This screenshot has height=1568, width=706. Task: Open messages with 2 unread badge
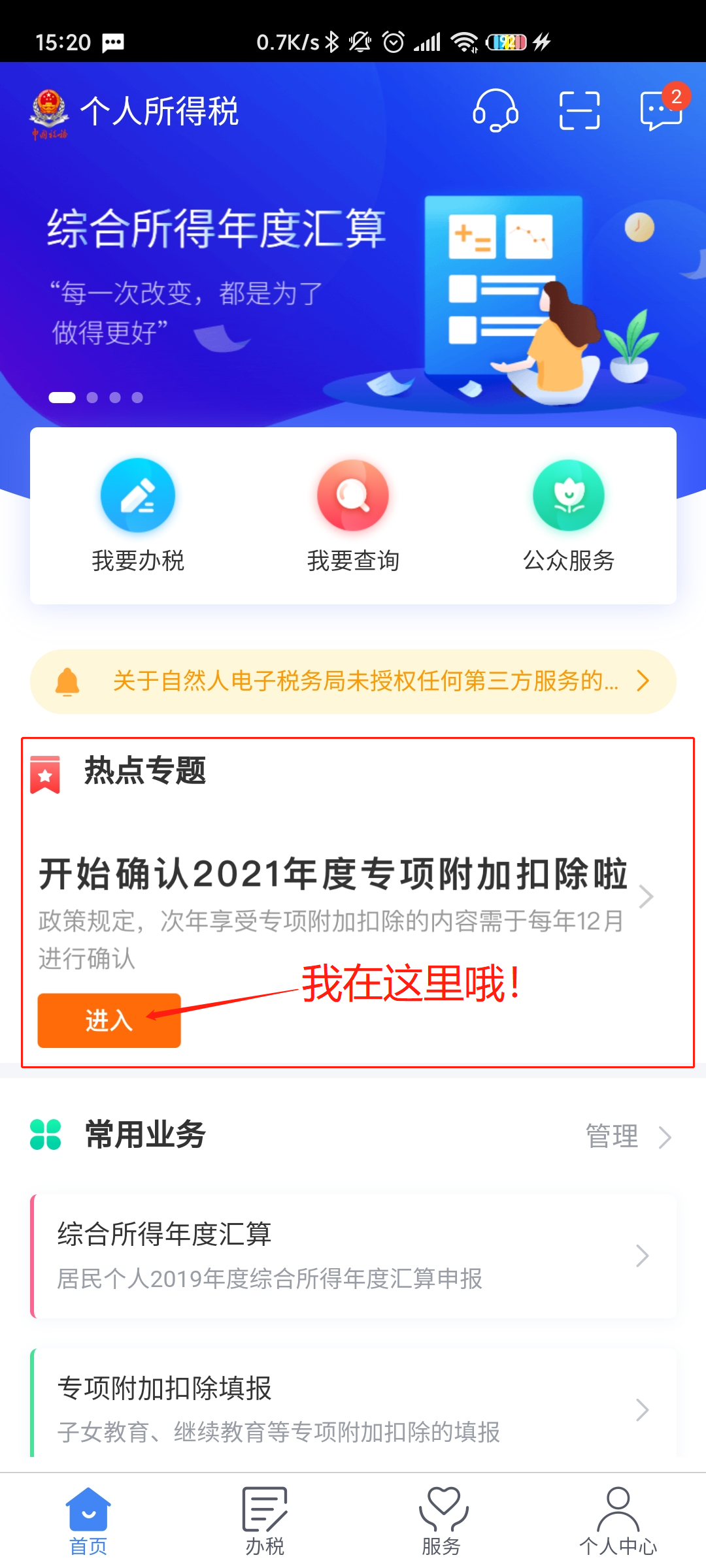(x=662, y=110)
